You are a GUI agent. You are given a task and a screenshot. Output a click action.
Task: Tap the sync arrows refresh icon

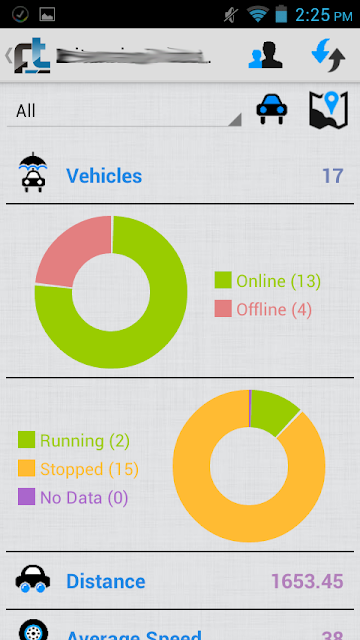(x=328, y=55)
